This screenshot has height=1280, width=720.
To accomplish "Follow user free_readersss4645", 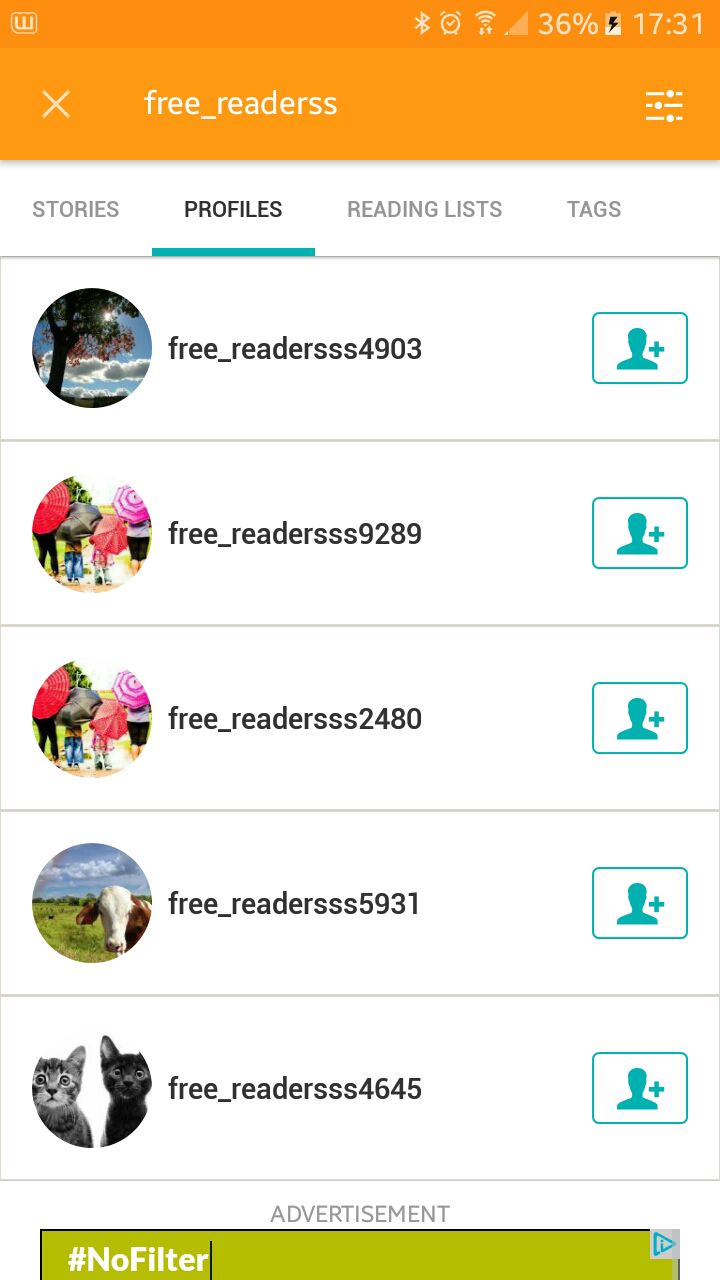I will [640, 1088].
